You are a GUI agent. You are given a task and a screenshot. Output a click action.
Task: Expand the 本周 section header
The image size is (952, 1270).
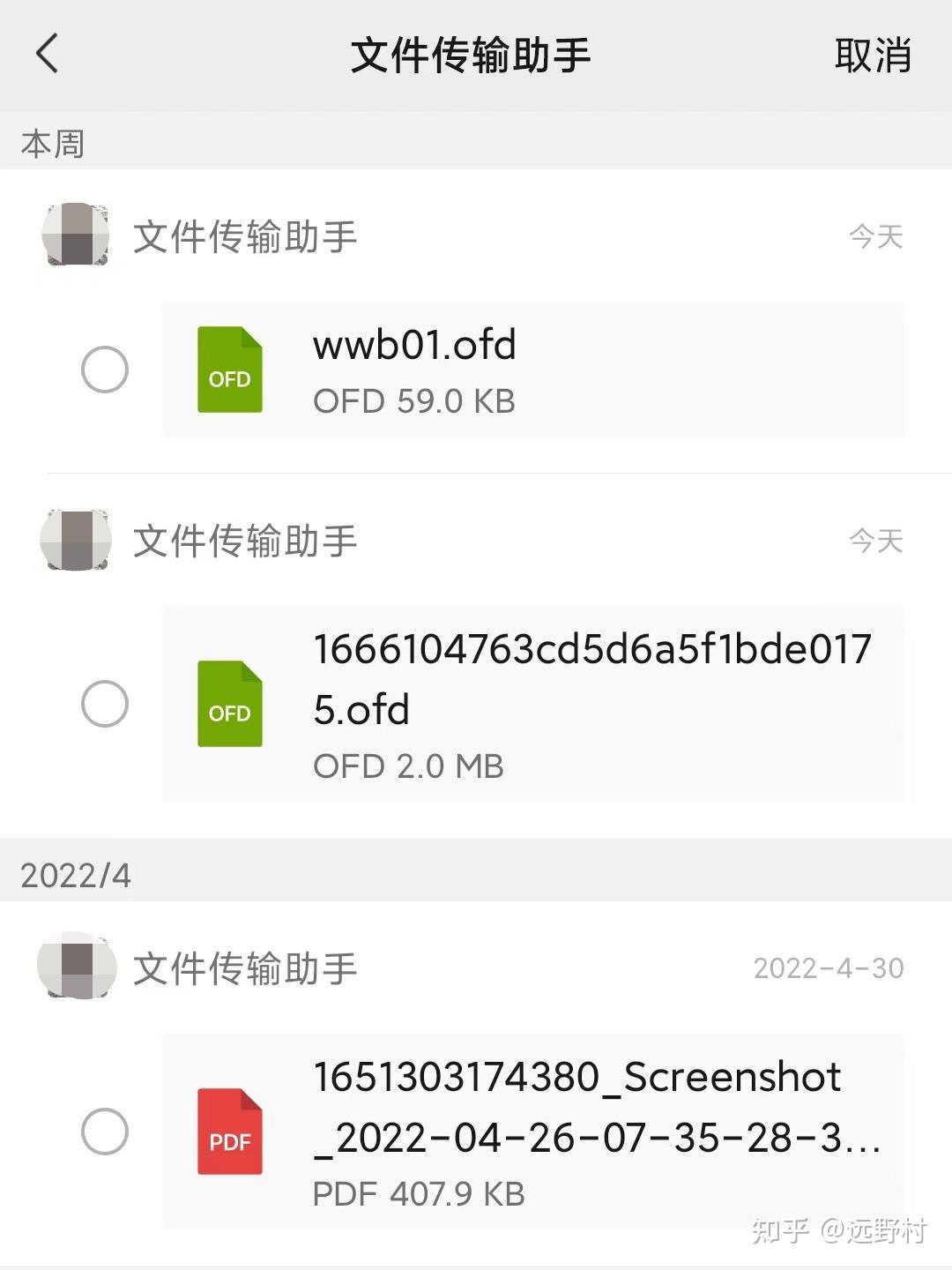[55, 142]
